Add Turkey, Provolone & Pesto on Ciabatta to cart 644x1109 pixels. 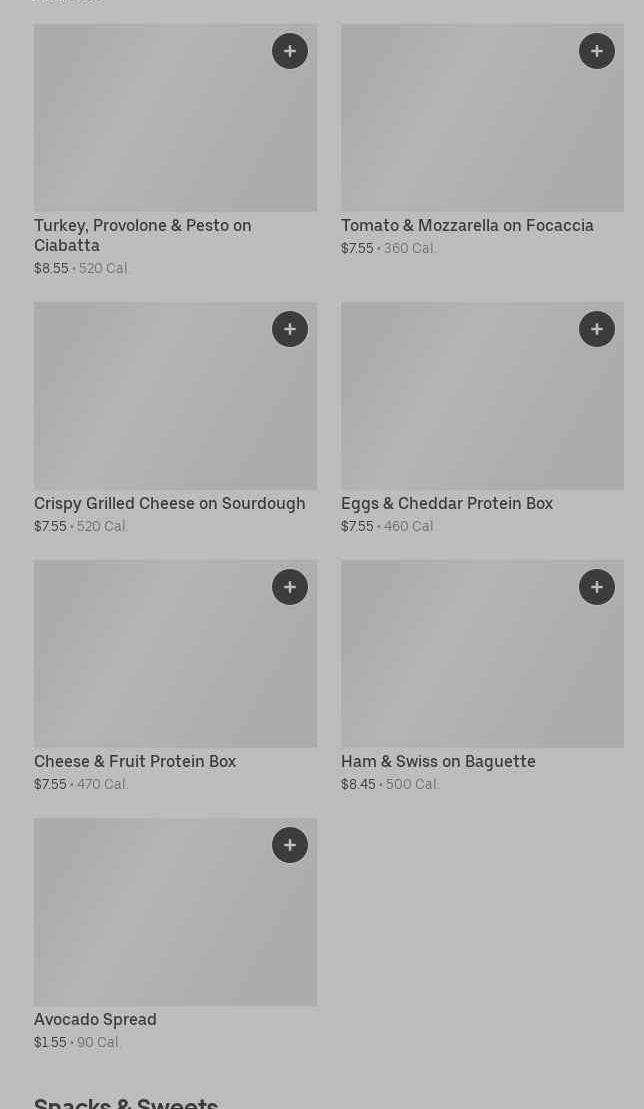pyautogui.click(x=290, y=51)
